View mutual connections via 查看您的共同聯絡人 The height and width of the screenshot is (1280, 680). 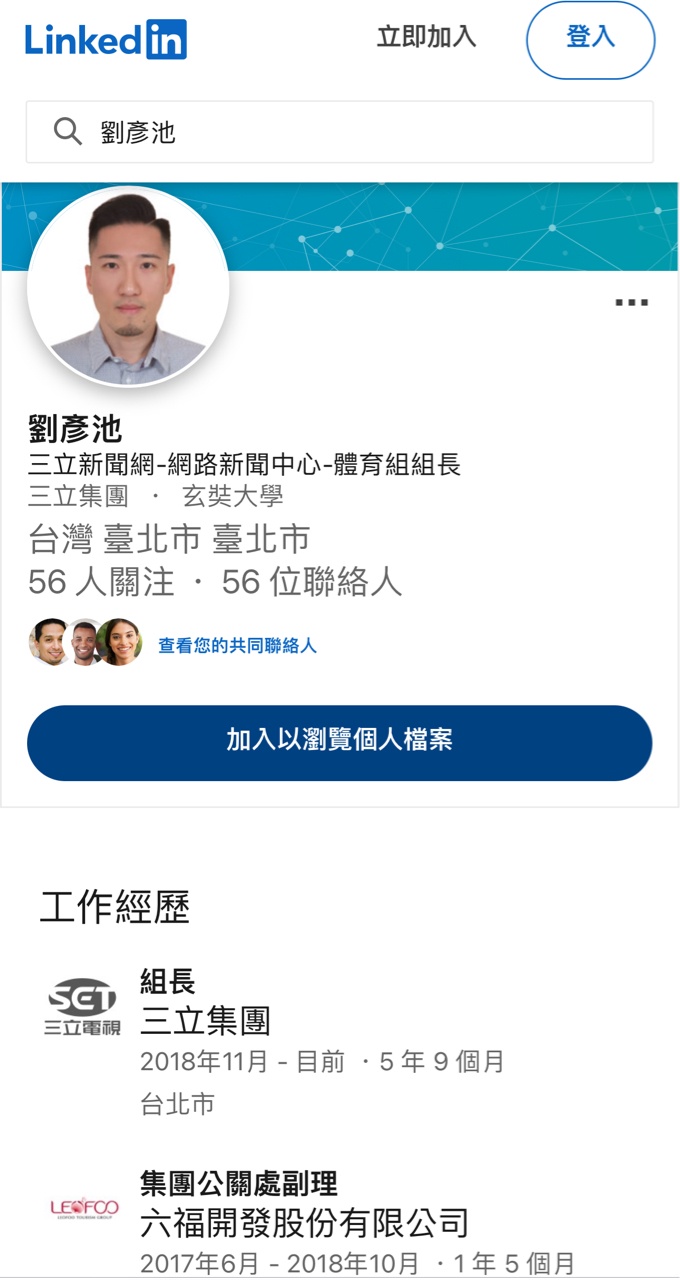pyautogui.click(x=237, y=645)
